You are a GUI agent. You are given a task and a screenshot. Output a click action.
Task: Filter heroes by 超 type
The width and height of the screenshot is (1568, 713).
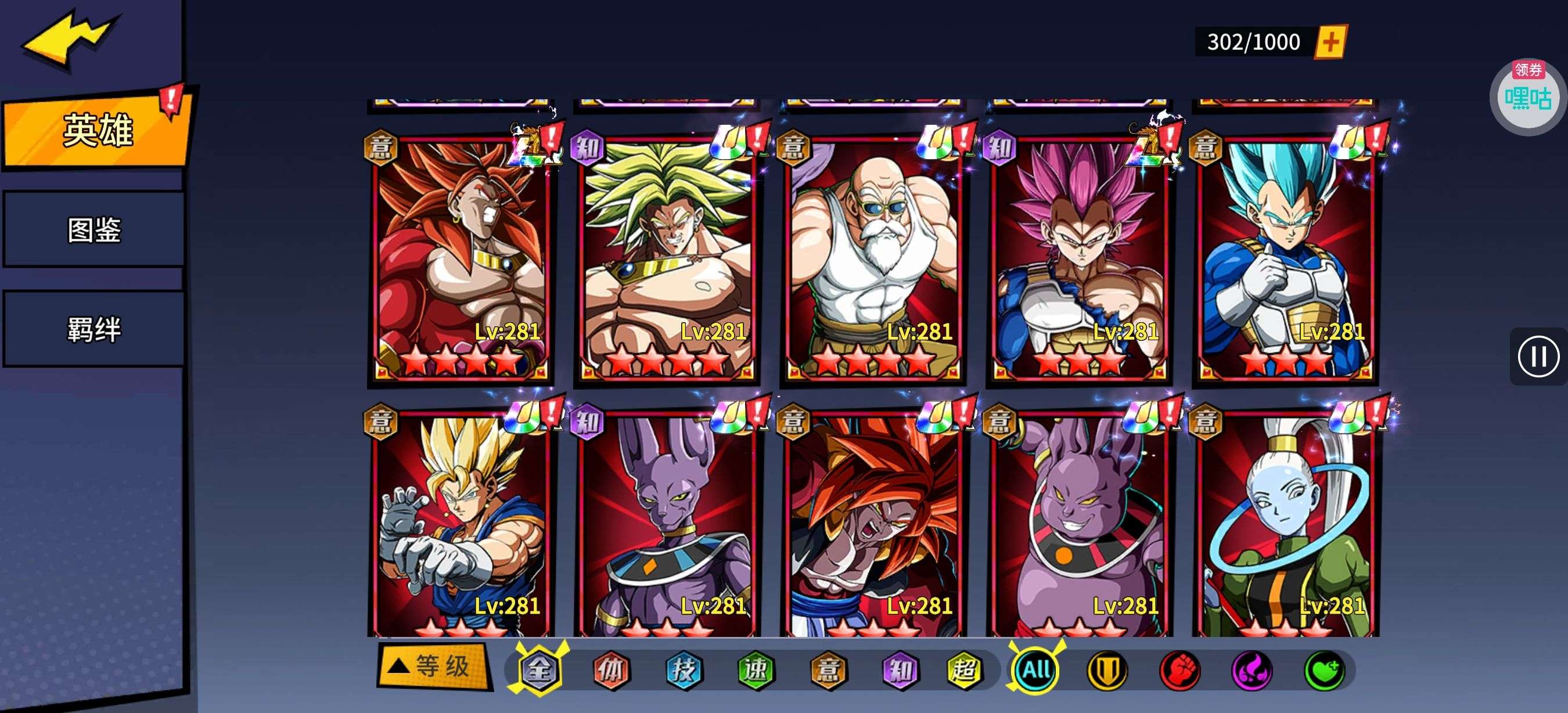(963, 671)
